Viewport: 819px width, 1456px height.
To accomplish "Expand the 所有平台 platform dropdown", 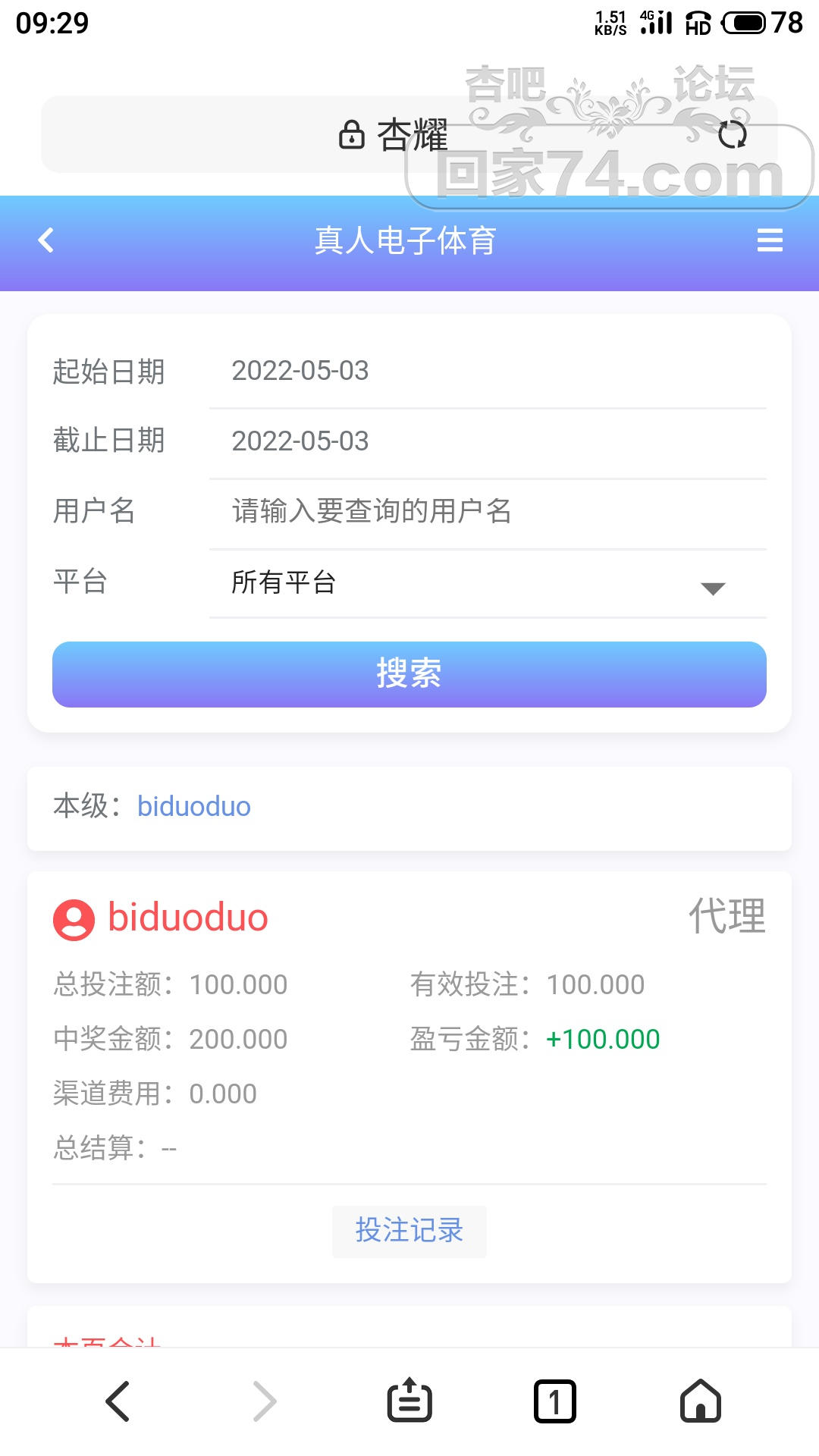I will coord(487,582).
